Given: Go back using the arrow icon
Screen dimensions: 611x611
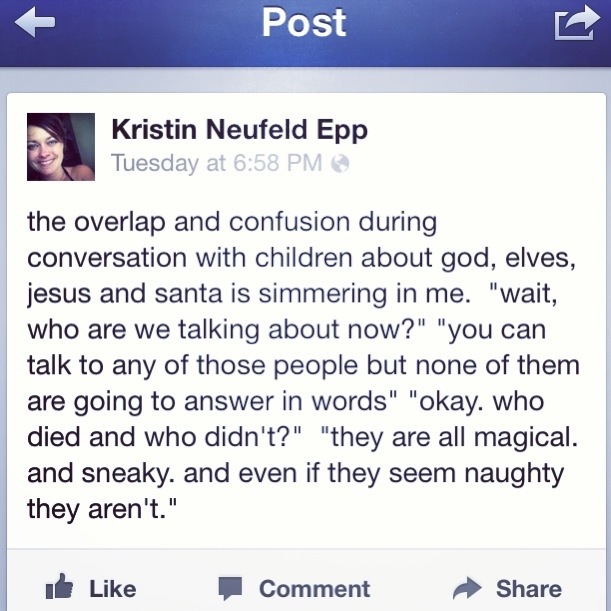Looking at the screenshot, I should (x=34, y=24).
